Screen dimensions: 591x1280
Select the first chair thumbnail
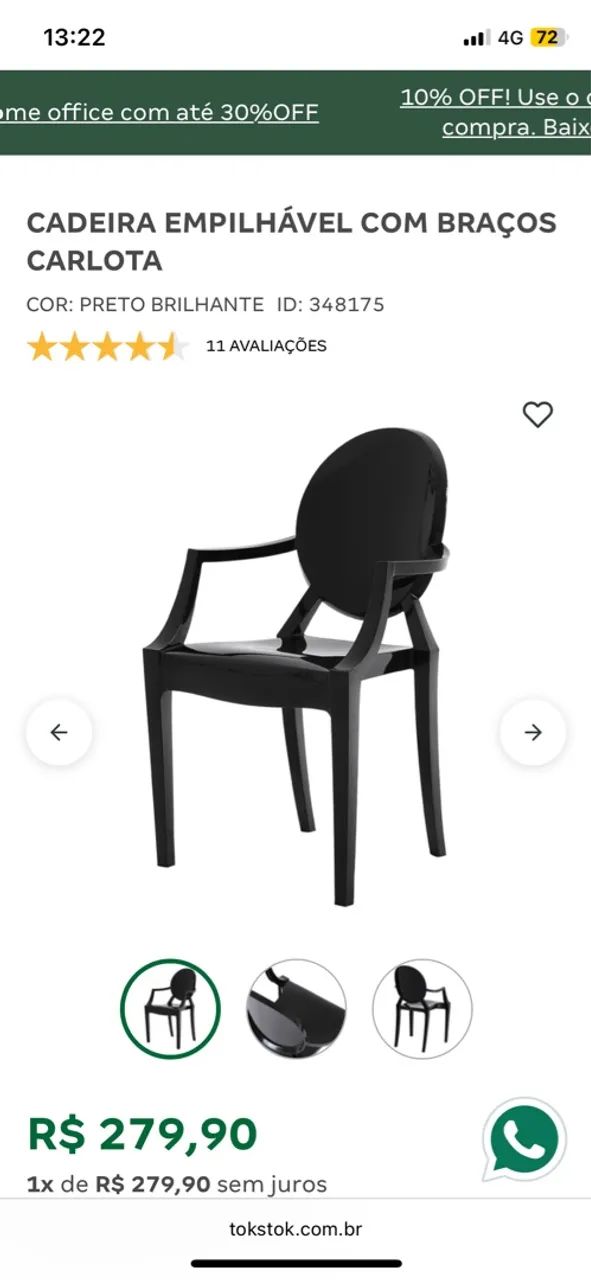point(170,1008)
